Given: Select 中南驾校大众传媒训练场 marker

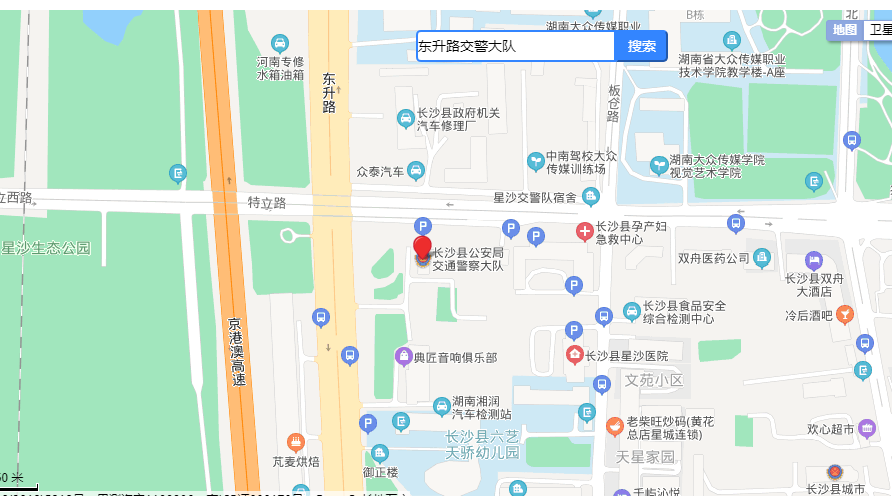Looking at the screenshot, I should [535, 160].
